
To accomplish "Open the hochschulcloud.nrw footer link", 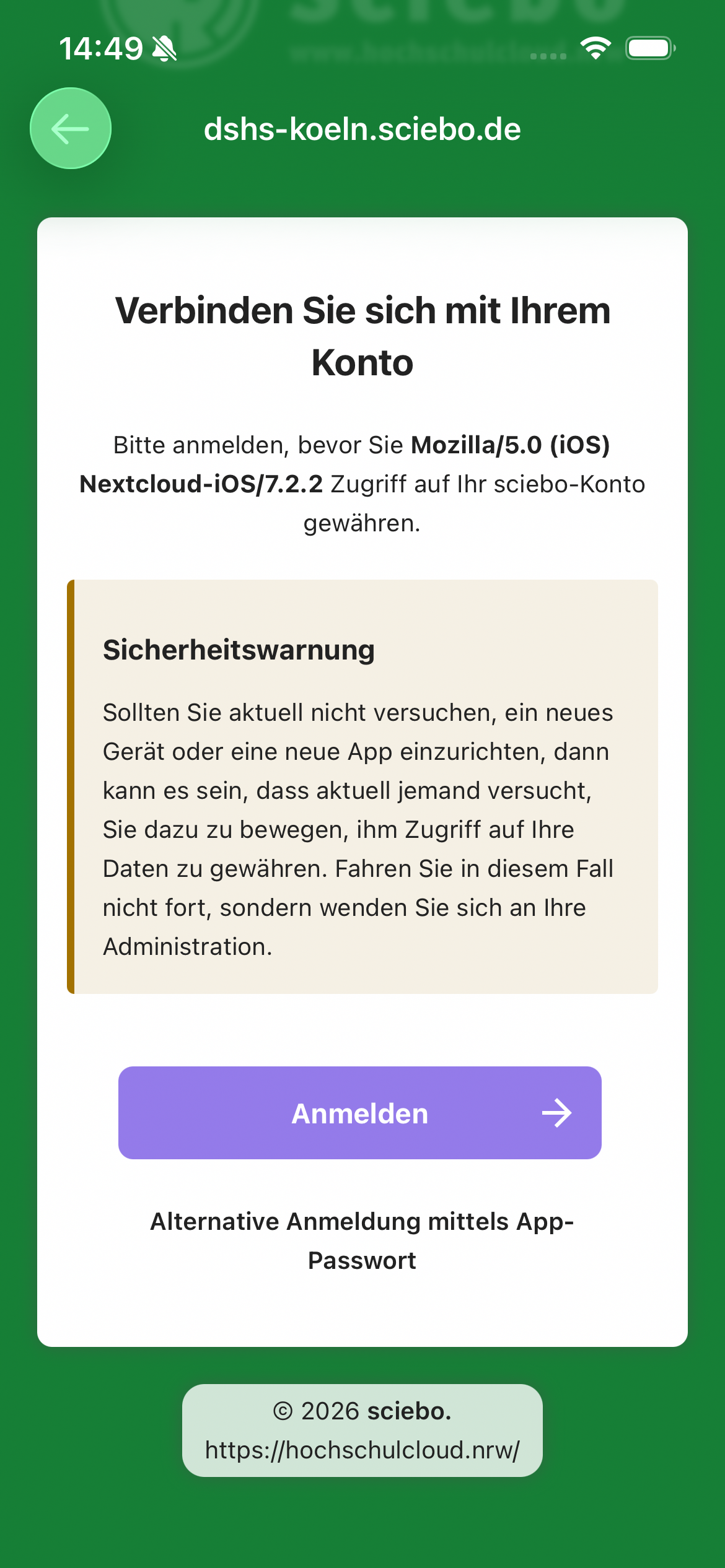I will (362, 1450).
